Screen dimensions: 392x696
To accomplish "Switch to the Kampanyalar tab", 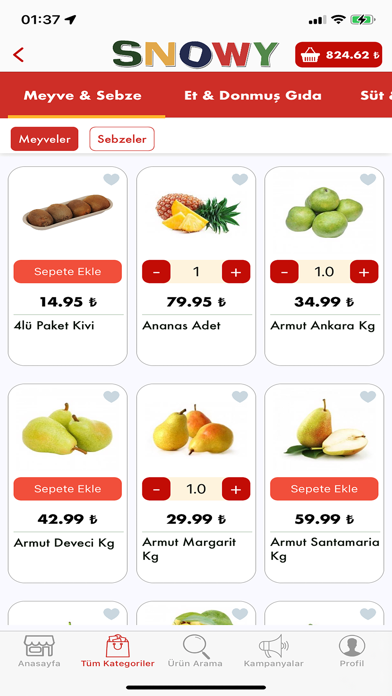I will pyautogui.click(x=273, y=651).
